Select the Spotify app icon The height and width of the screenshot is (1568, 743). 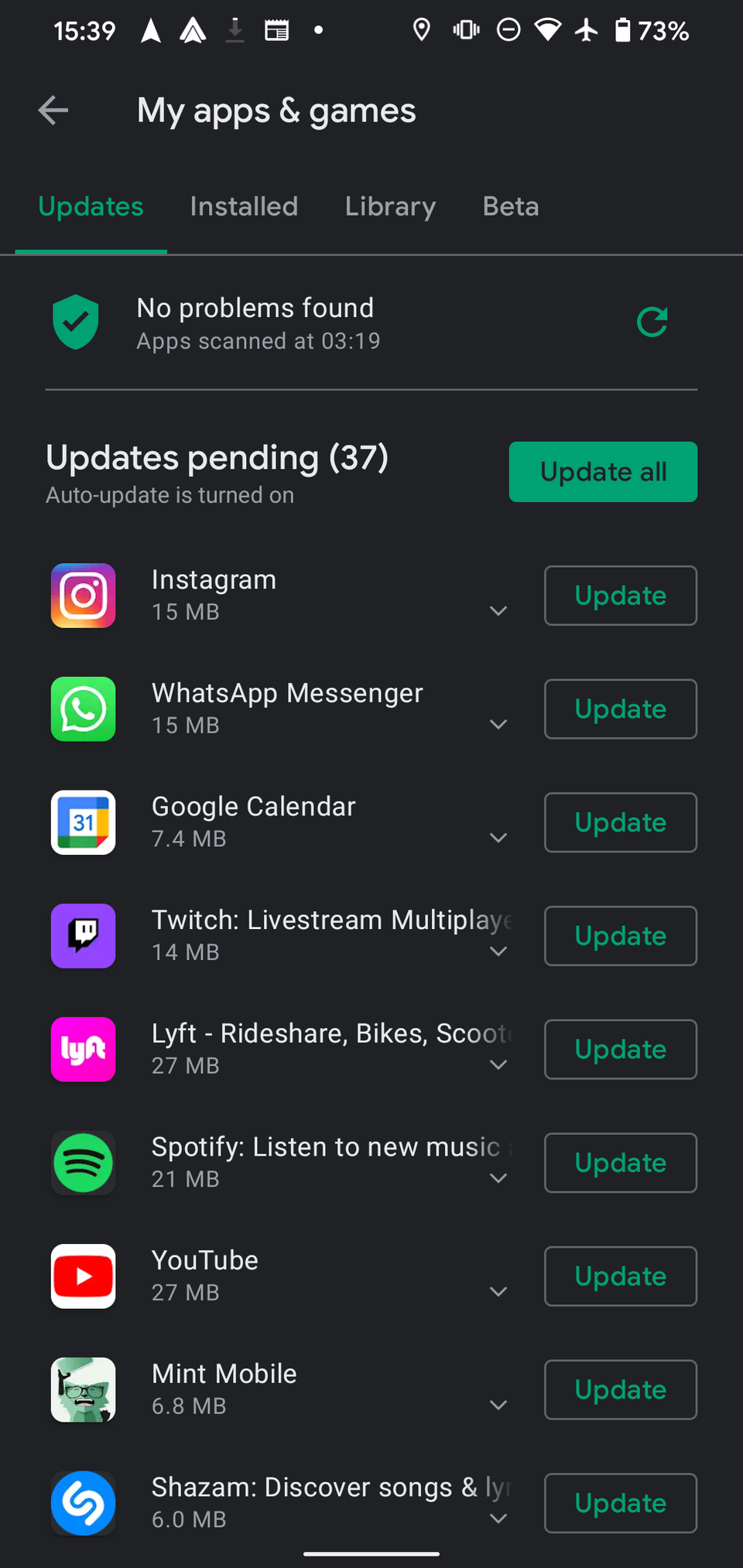point(83,1163)
